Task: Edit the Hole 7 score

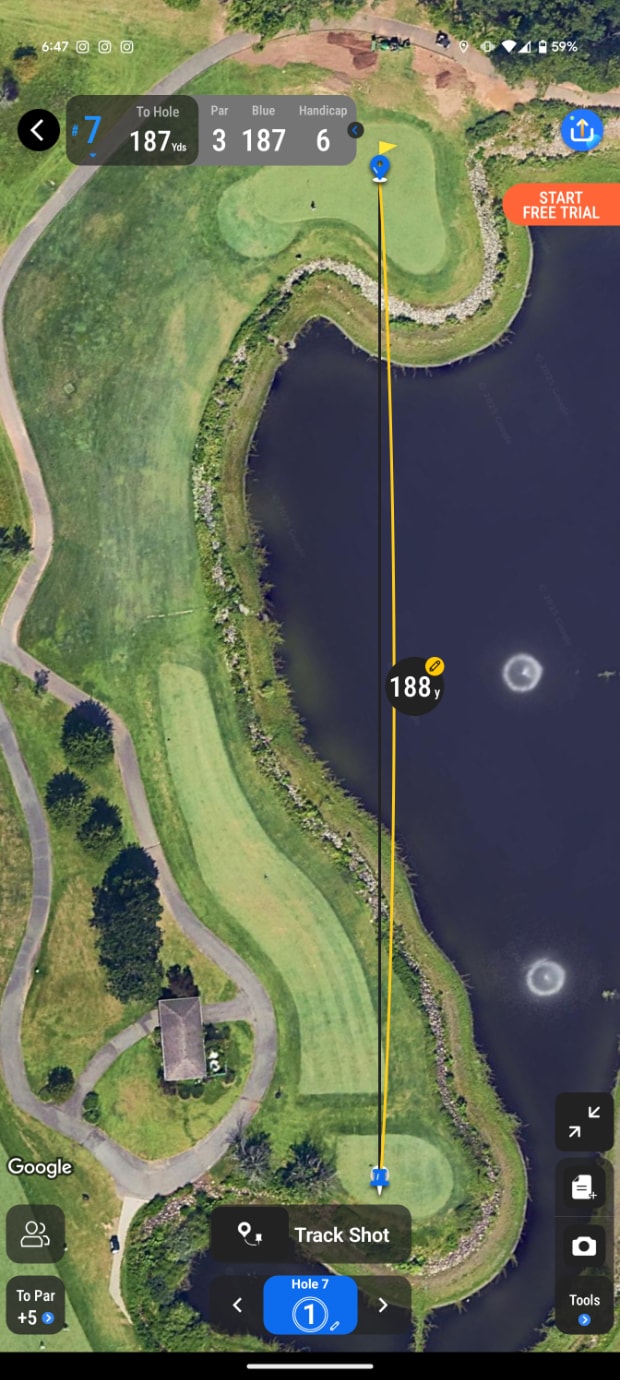Action: tap(310, 1305)
